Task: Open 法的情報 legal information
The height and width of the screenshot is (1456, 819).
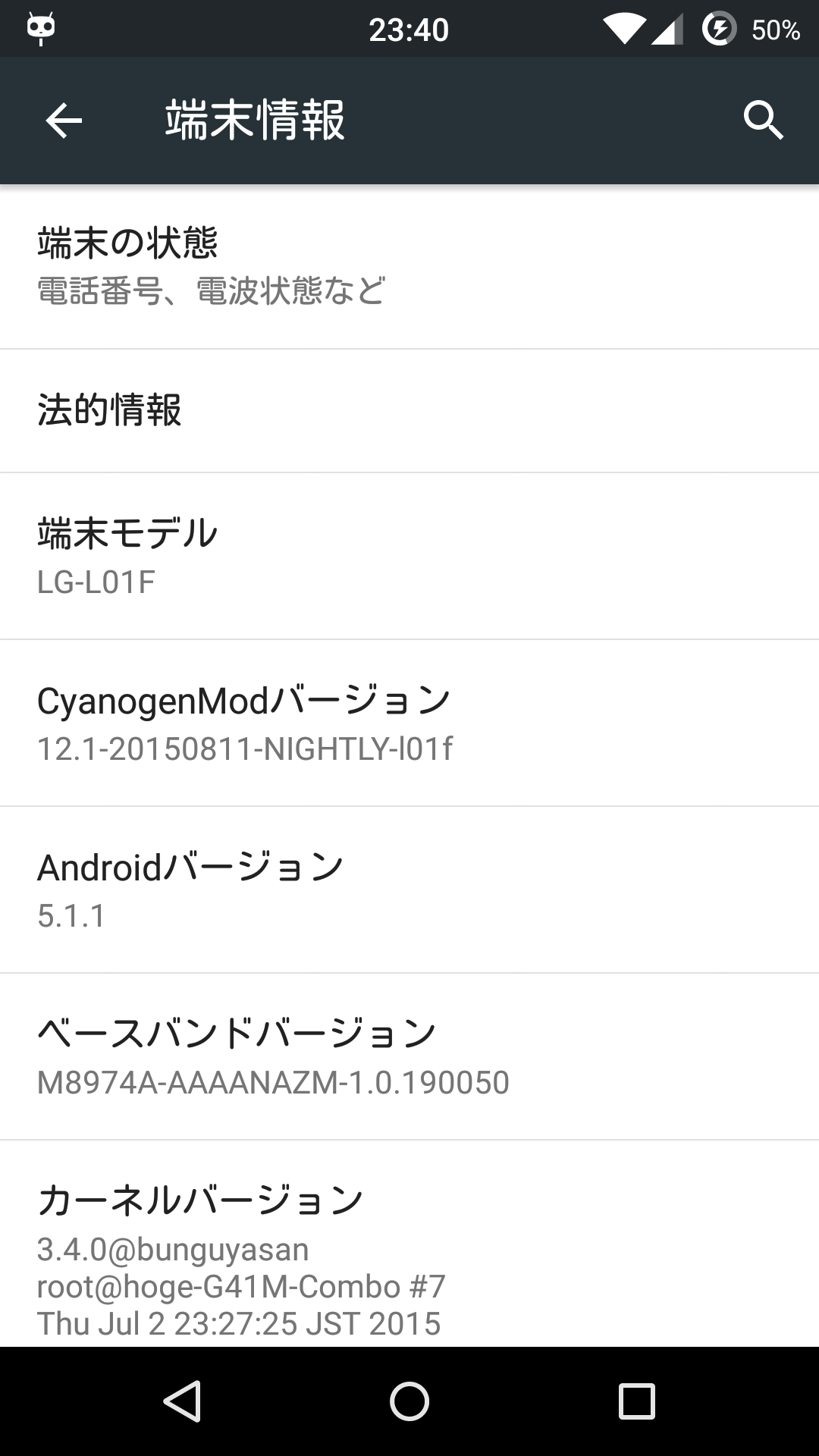Action: click(409, 411)
